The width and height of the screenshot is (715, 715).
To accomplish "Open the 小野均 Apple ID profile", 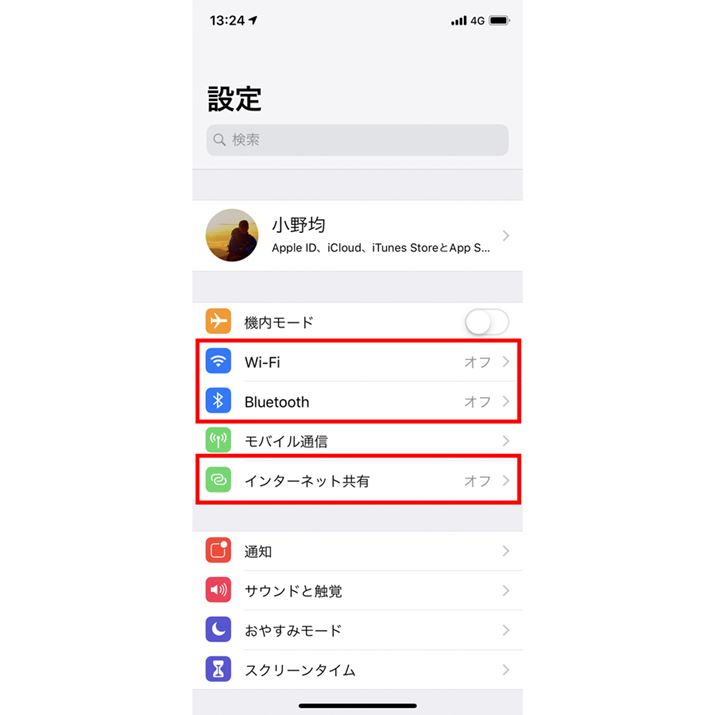I will [x=357, y=236].
